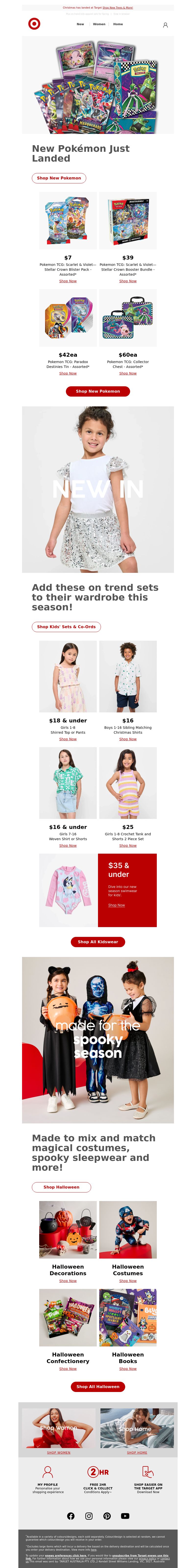Open the account profile icon

coord(165,25)
